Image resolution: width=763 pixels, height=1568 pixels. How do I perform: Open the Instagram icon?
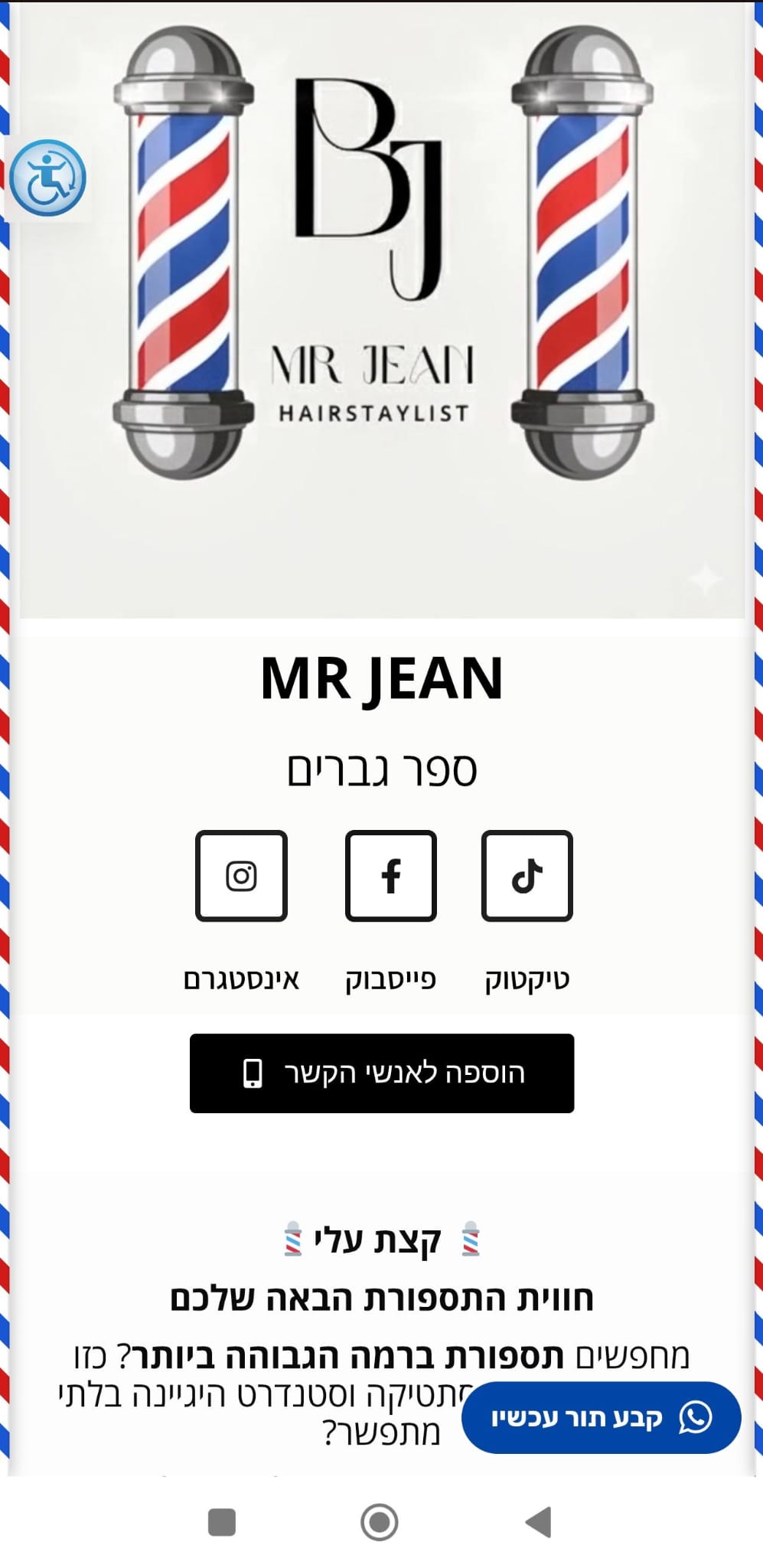[x=241, y=875]
